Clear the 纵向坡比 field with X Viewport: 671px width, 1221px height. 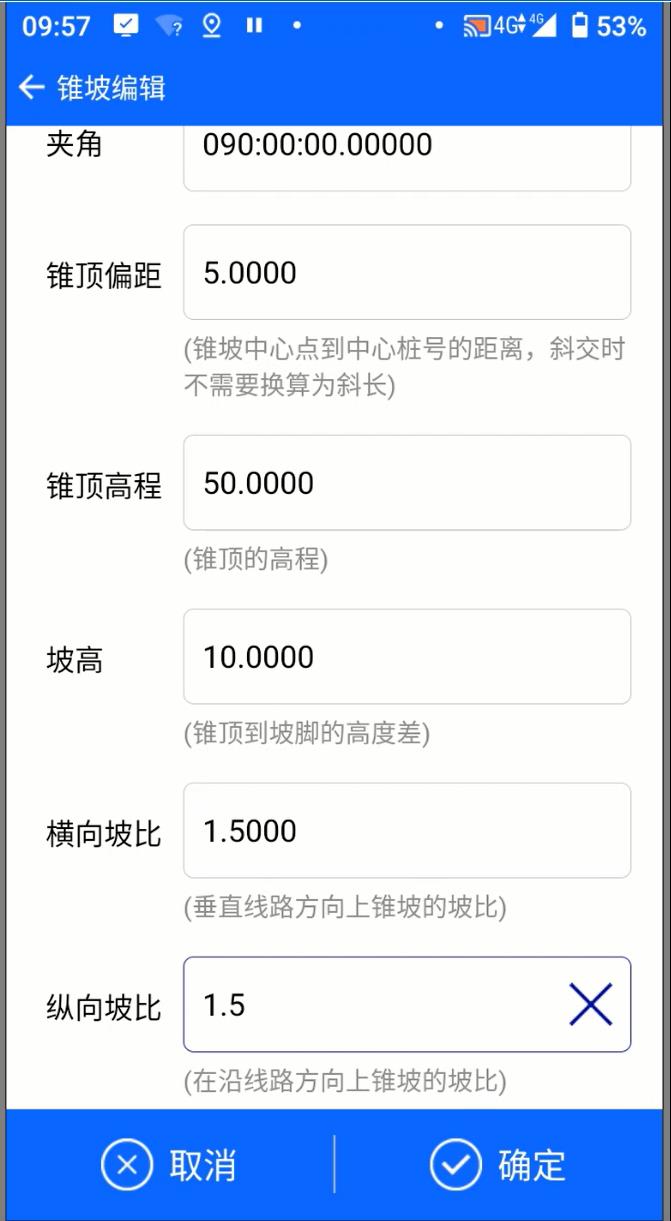click(590, 1005)
